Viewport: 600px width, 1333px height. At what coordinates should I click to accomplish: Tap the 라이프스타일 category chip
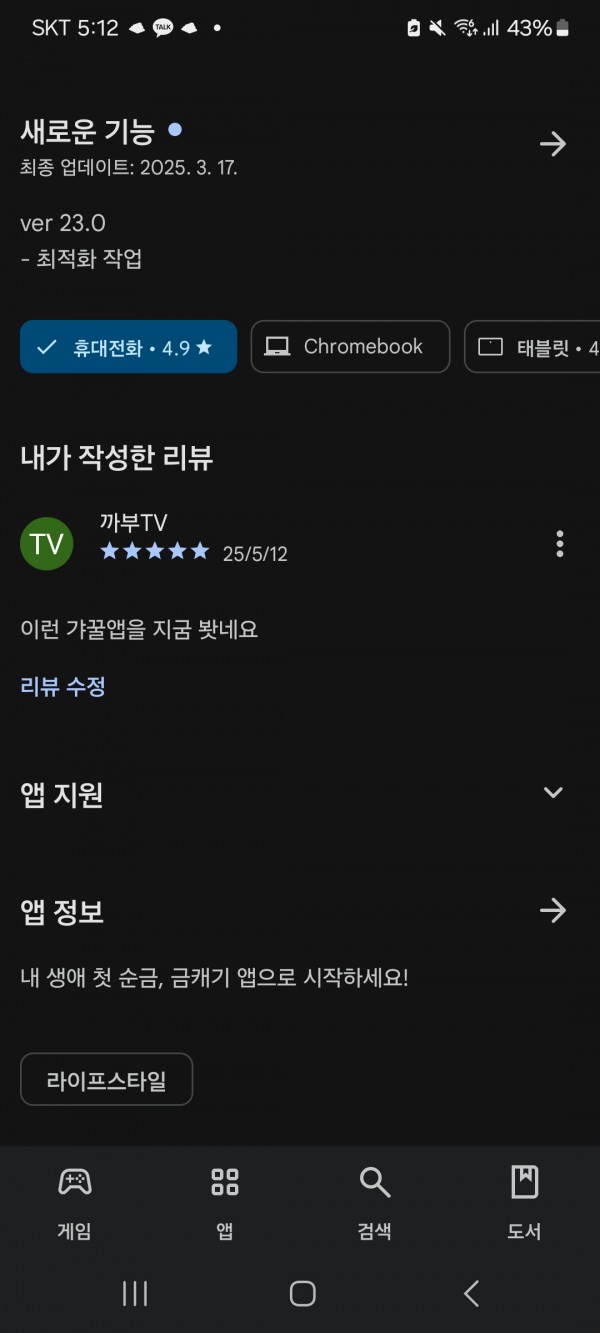(x=106, y=1079)
